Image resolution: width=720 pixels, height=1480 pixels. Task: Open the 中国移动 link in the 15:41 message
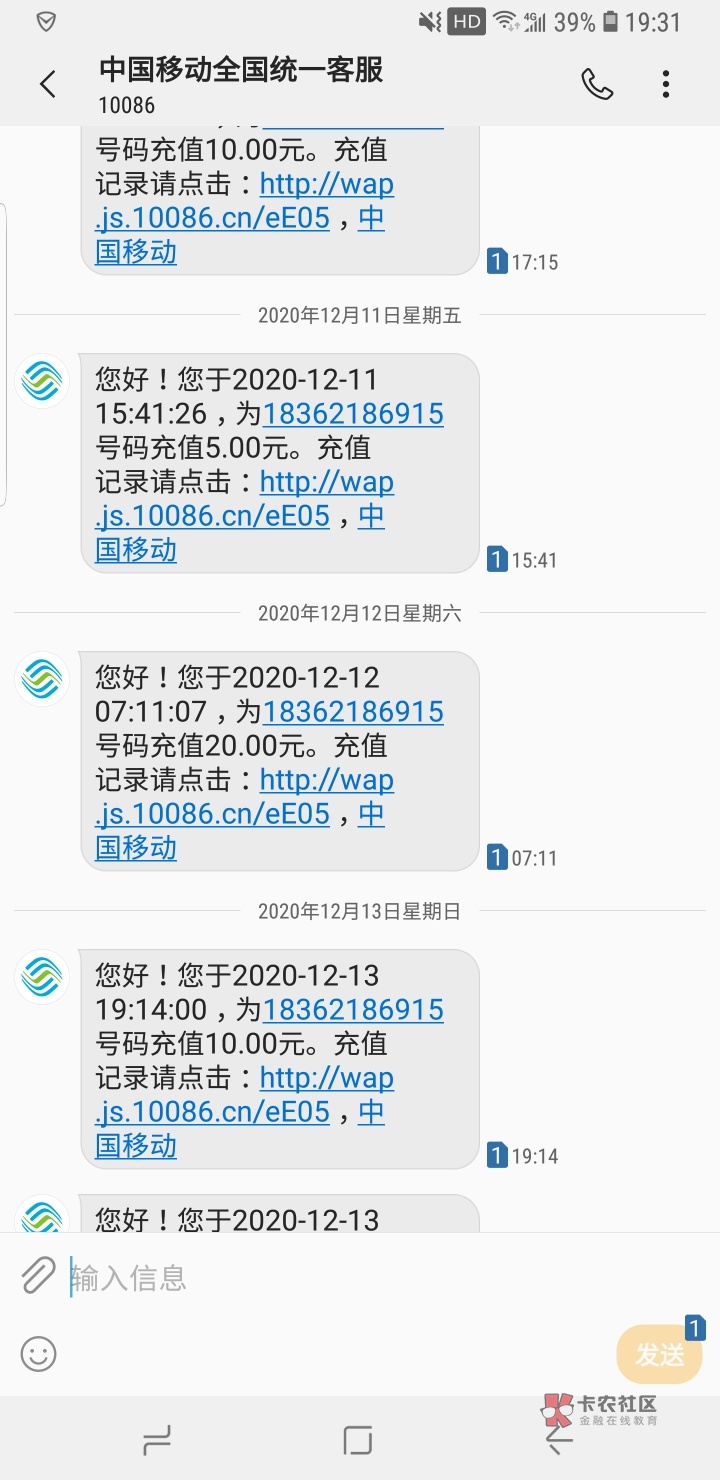click(x=136, y=550)
